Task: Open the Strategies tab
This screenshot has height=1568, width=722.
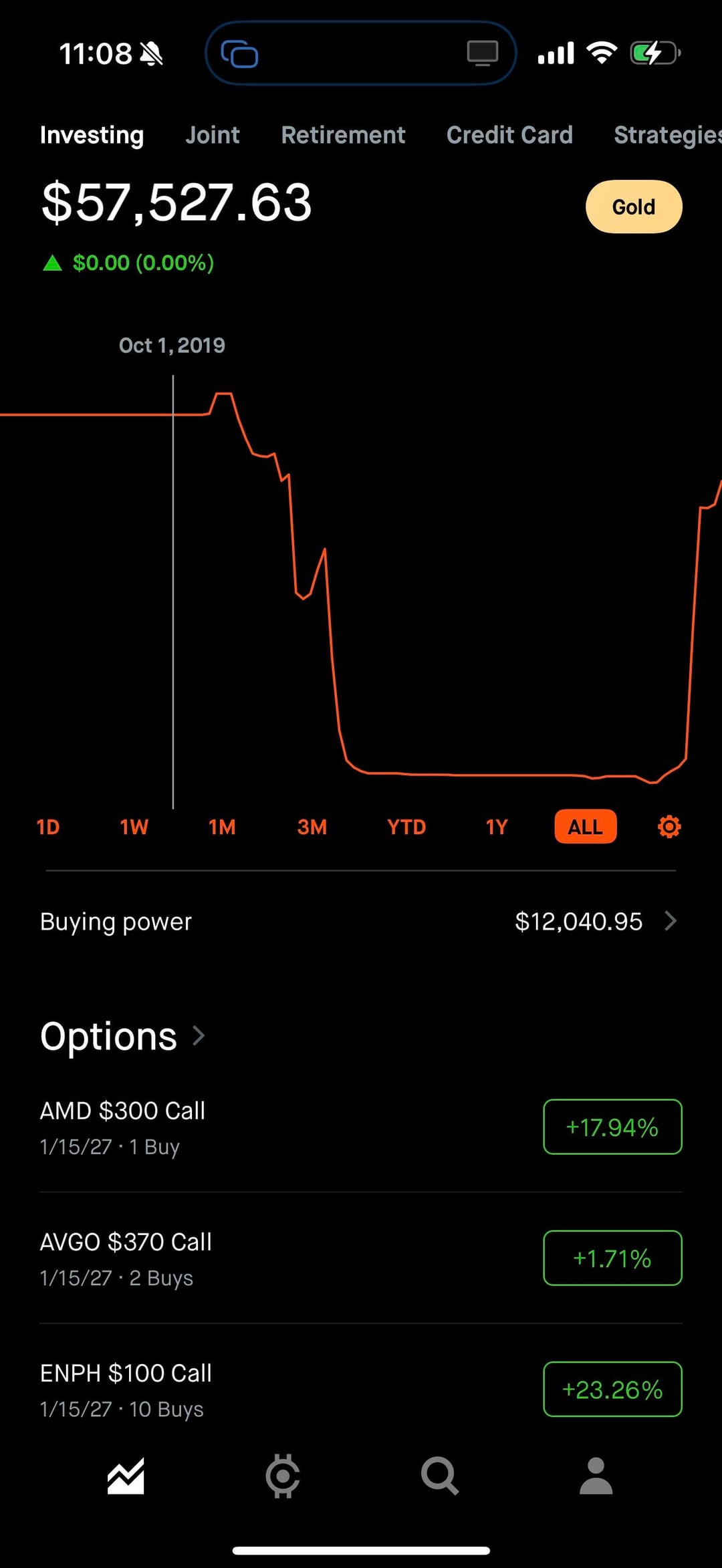Action: click(x=667, y=135)
